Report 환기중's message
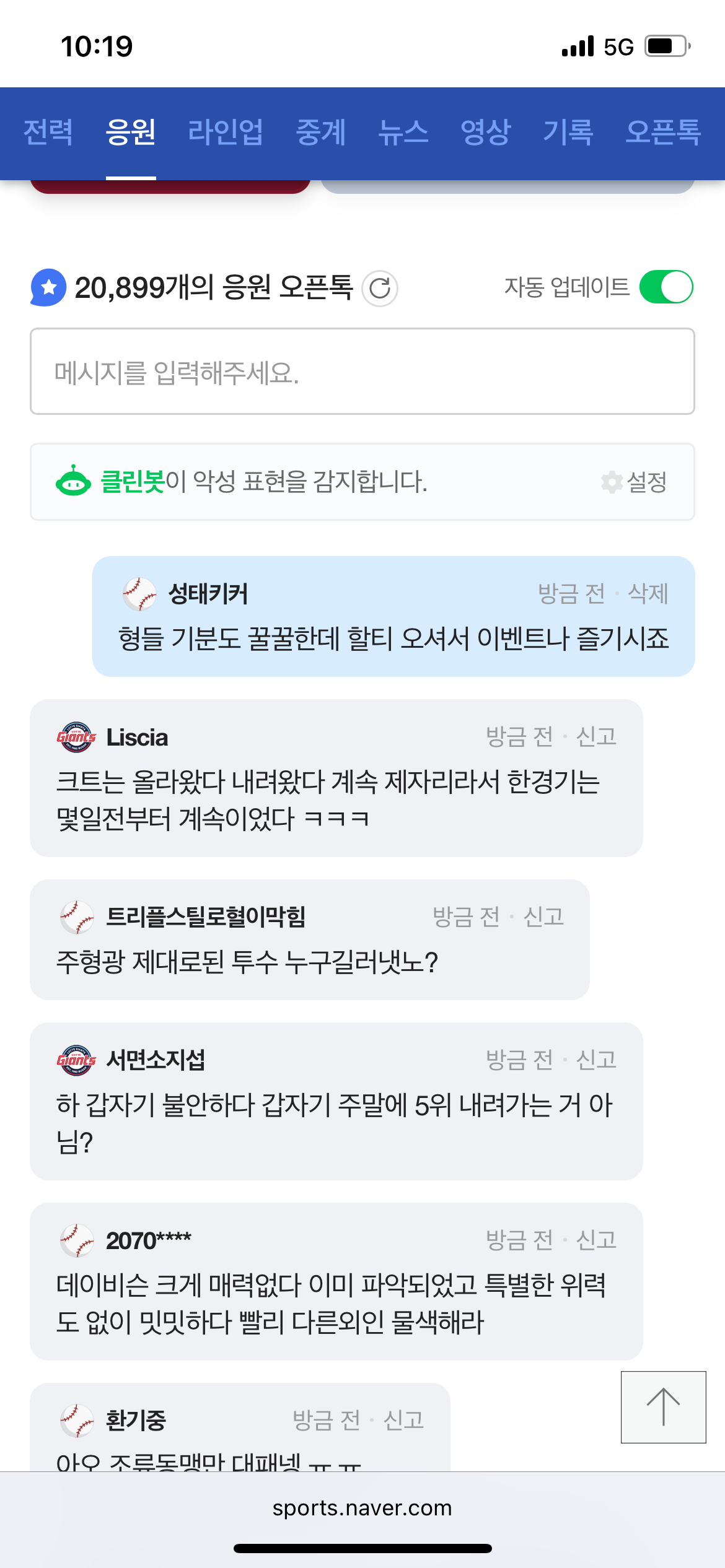 point(403,1420)
